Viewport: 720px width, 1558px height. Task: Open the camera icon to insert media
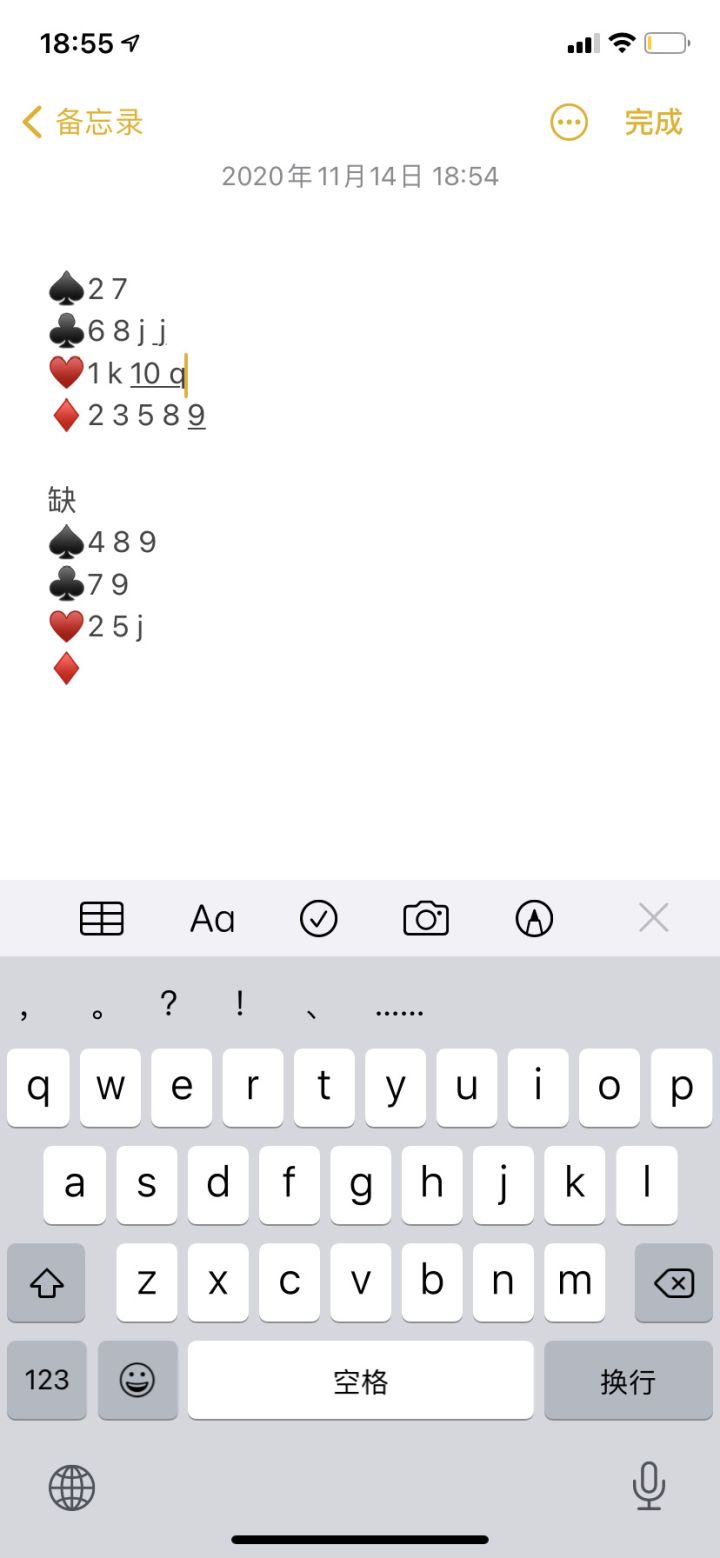tap(425, 918)
